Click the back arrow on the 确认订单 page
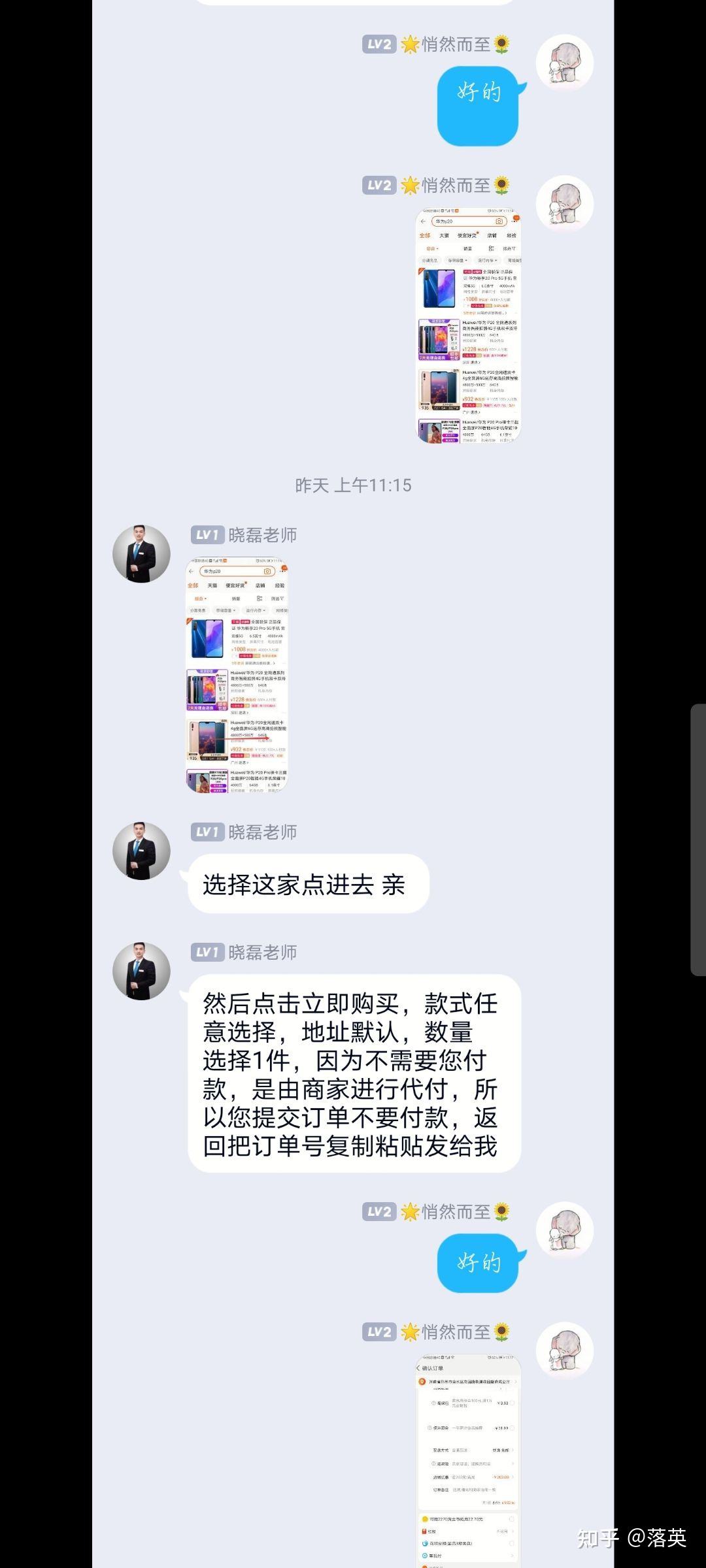Screen dimensions: 706x1568 click(x=418, y=1368)
